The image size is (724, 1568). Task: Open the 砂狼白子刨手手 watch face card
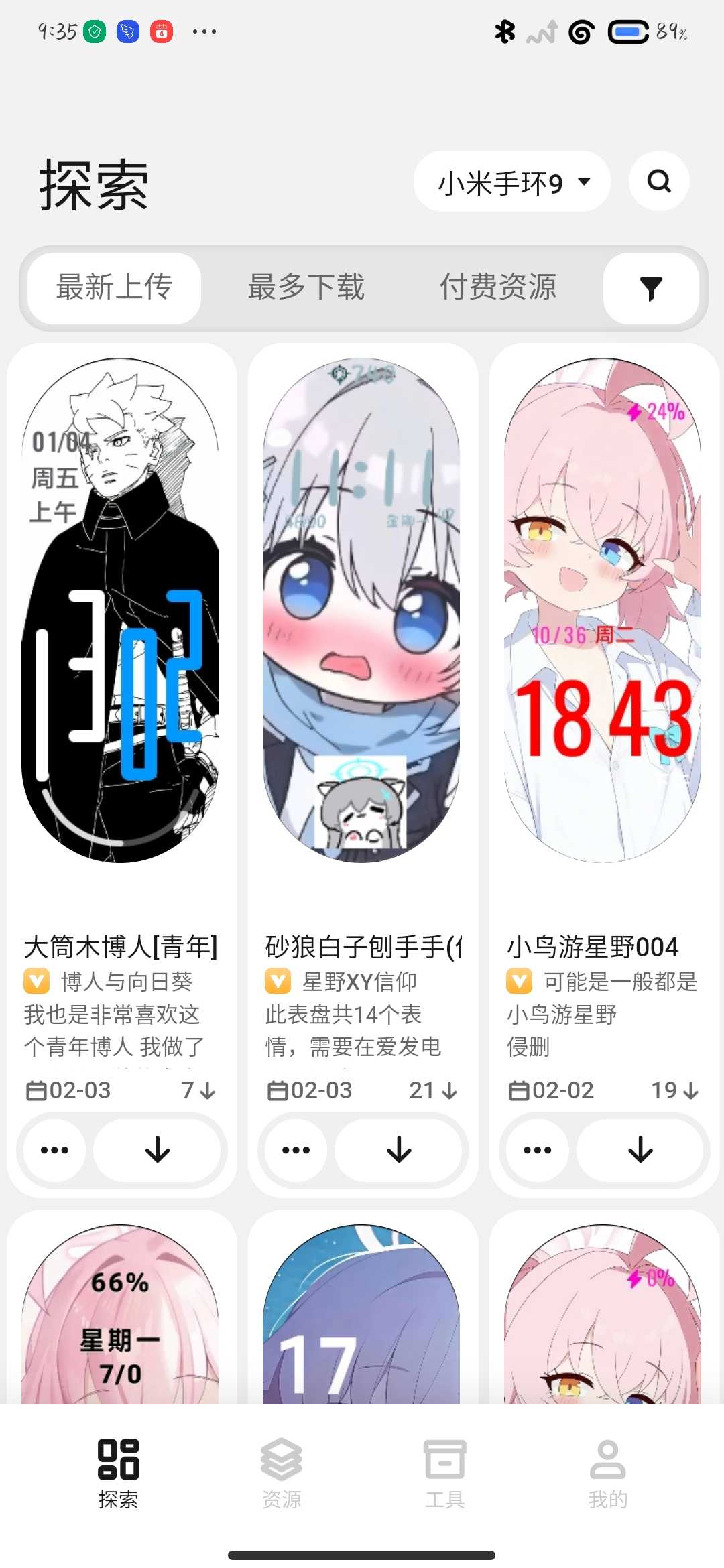pos(362,610)
